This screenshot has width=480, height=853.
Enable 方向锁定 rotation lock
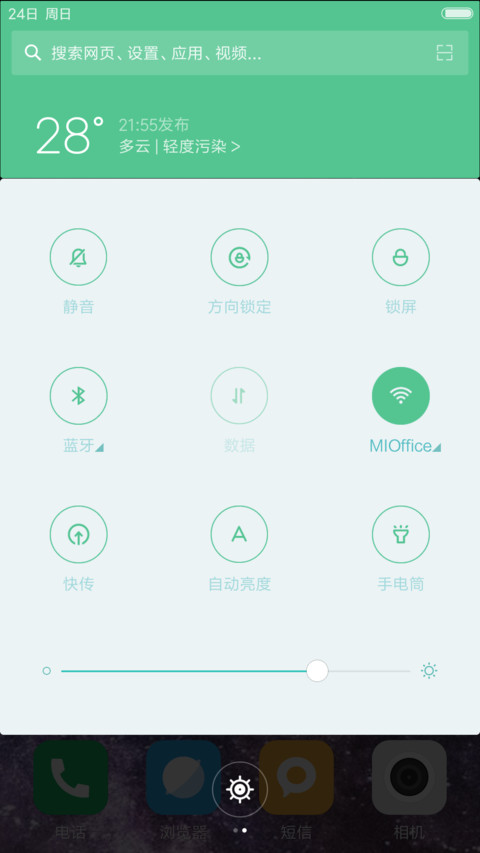239,257
